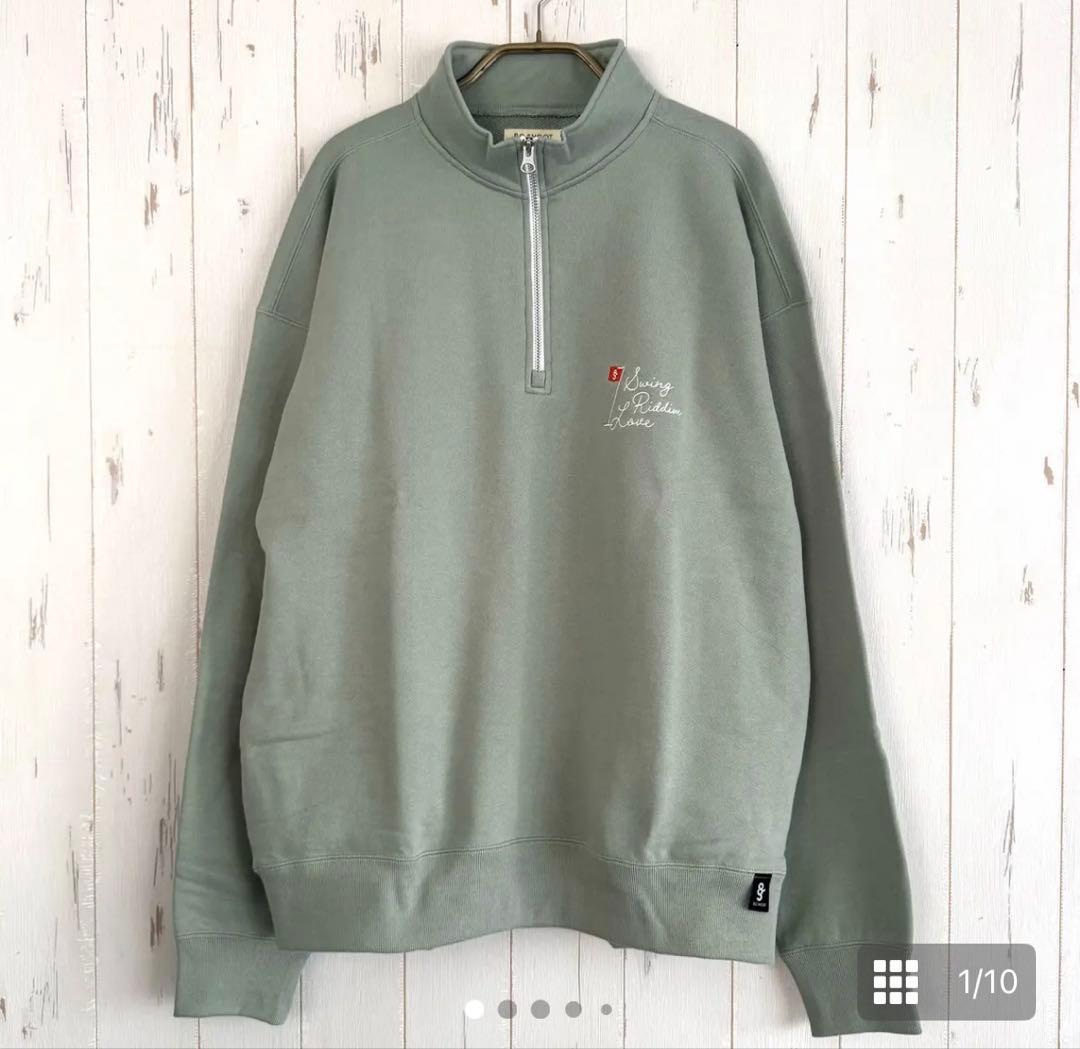Image resolution: width=1080 pixels, height=1049 pixels.
Task: Open the photo grid showing all 10 images
Action: (x=895, y=981)
